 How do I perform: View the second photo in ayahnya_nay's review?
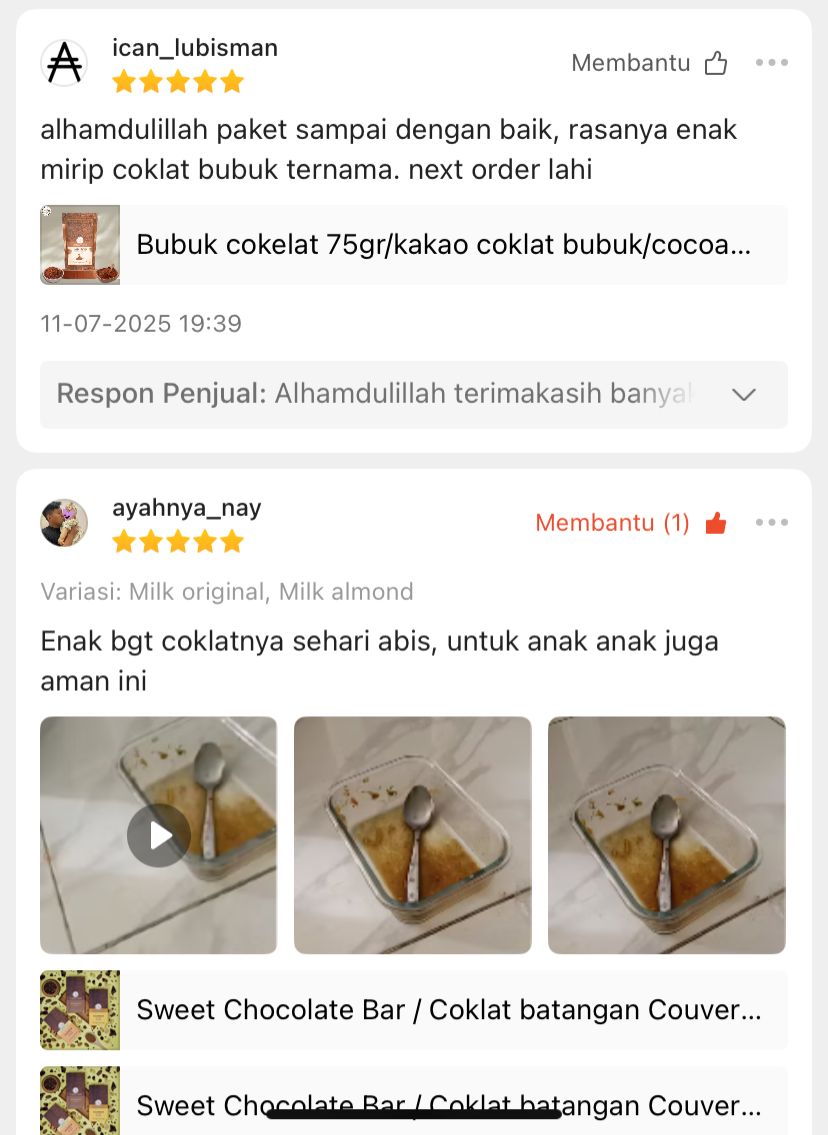pyautogui.click(x=412, y=835)
